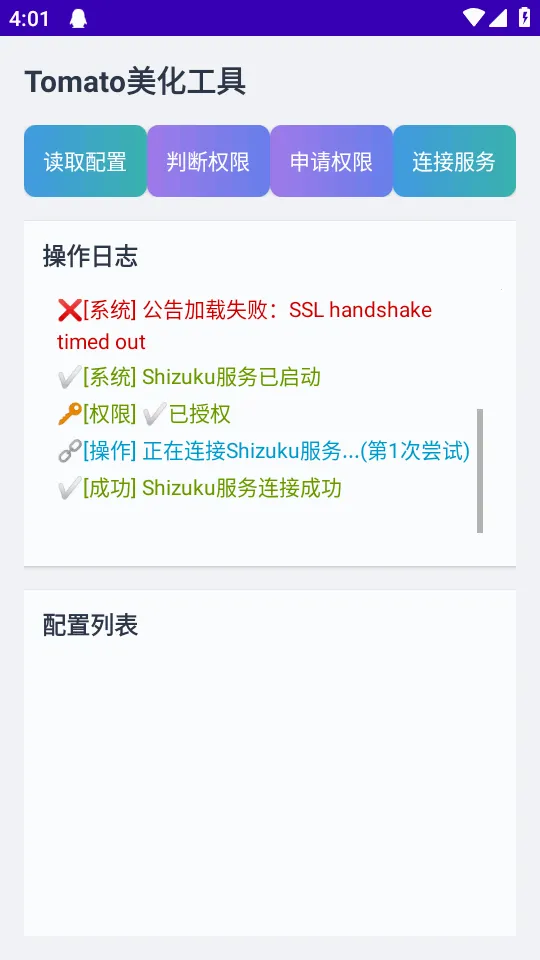The width and height of the screenshot is (540, 960).
Task: Select the 连接服务 button
Action: [x=454, y=161]
